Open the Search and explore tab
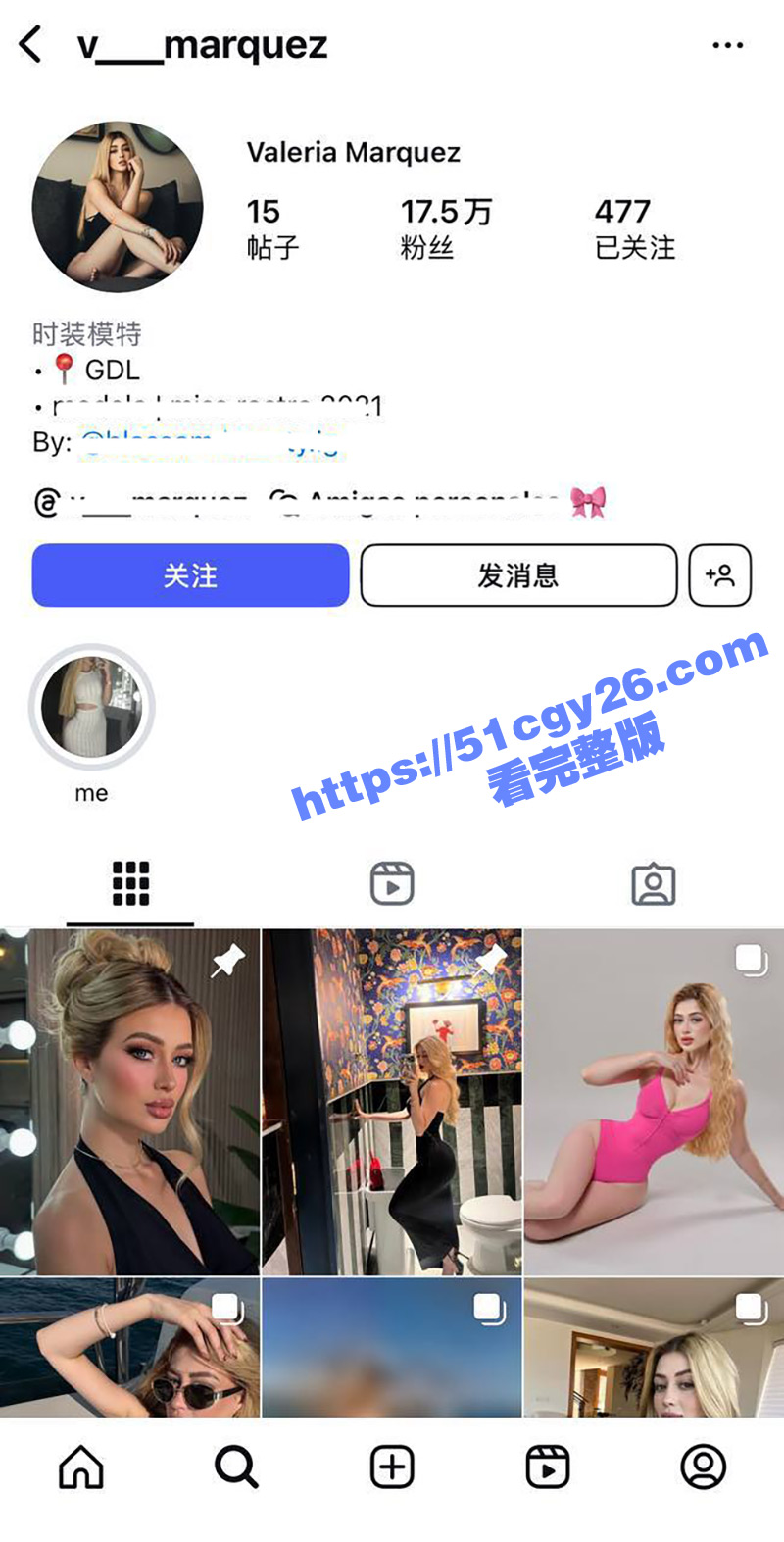Image resolution: width=784 pixels, height=1542 pixels. tap(236, 1467)
